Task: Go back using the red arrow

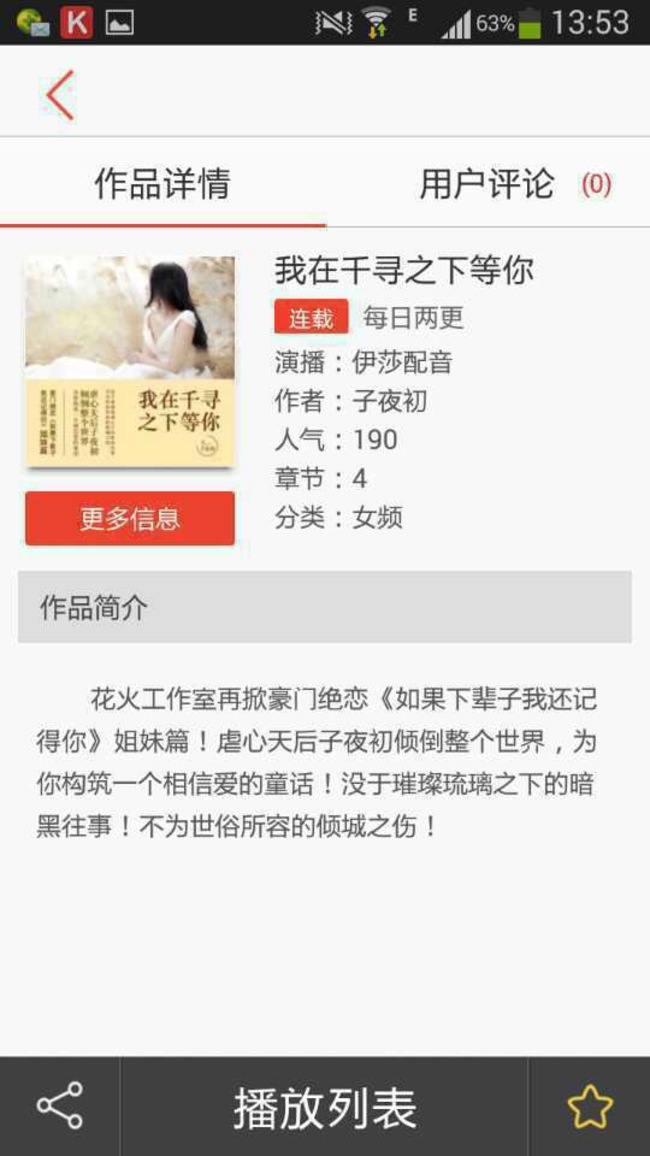Action: point(60,96)
